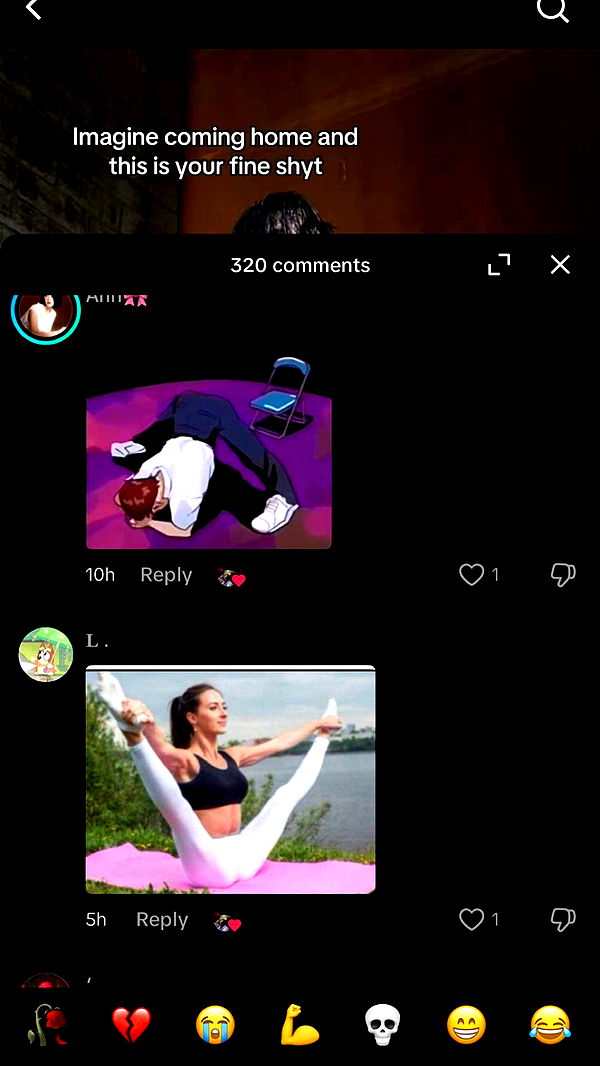This screenshot has width=600, height=1066.
Task: View L.'s yoga image comment
Action: pyautogui.click(x=230, y=780)
